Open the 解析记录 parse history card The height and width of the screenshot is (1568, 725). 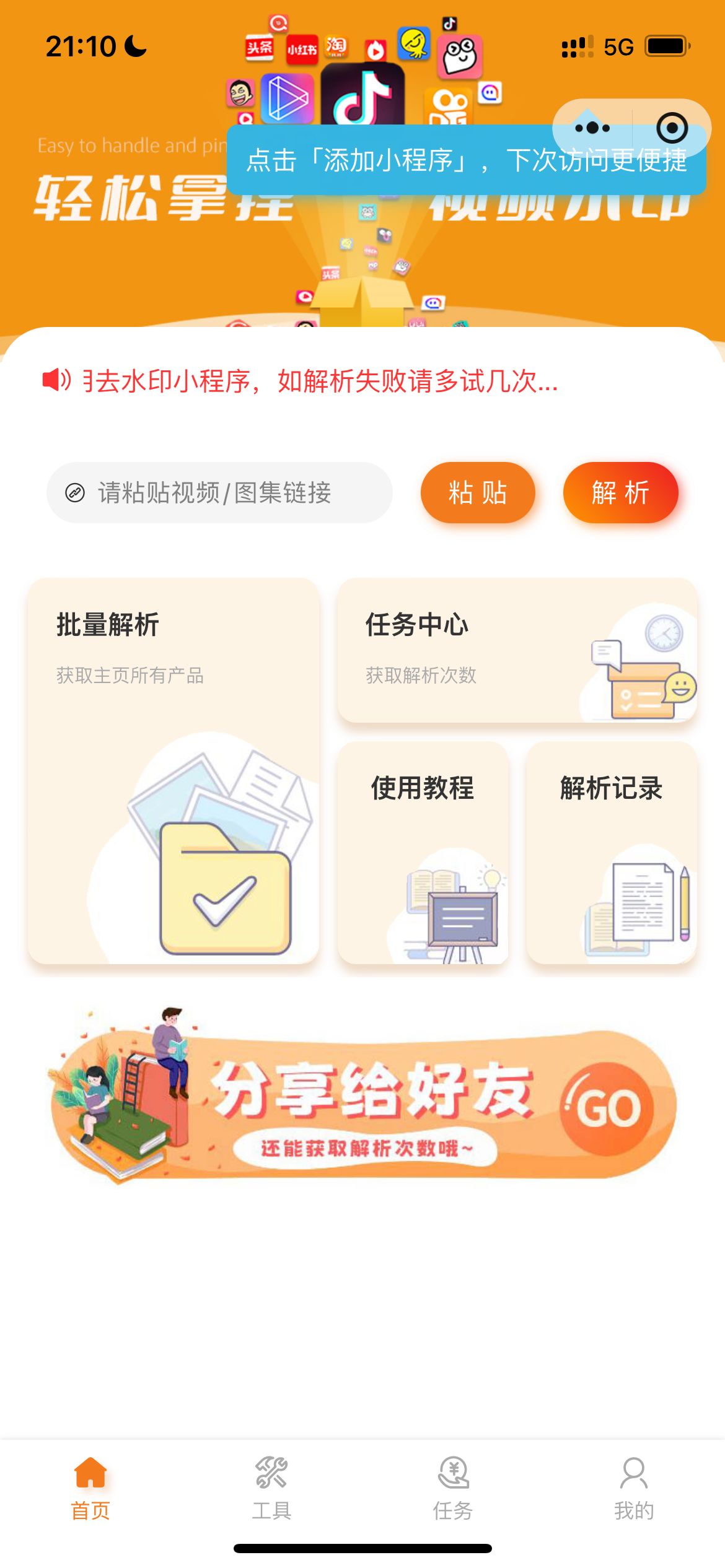click(x=612, y=852)
